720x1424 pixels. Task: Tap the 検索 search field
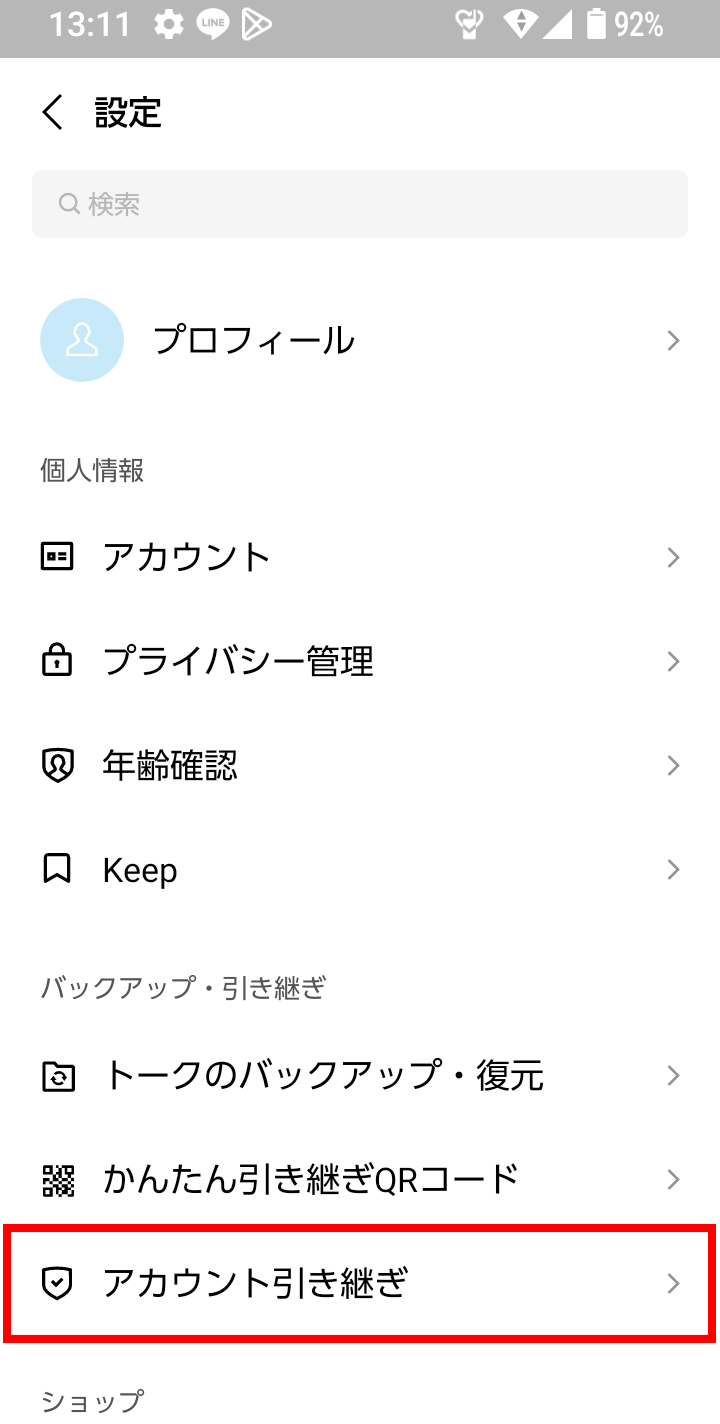click(360, 204)
